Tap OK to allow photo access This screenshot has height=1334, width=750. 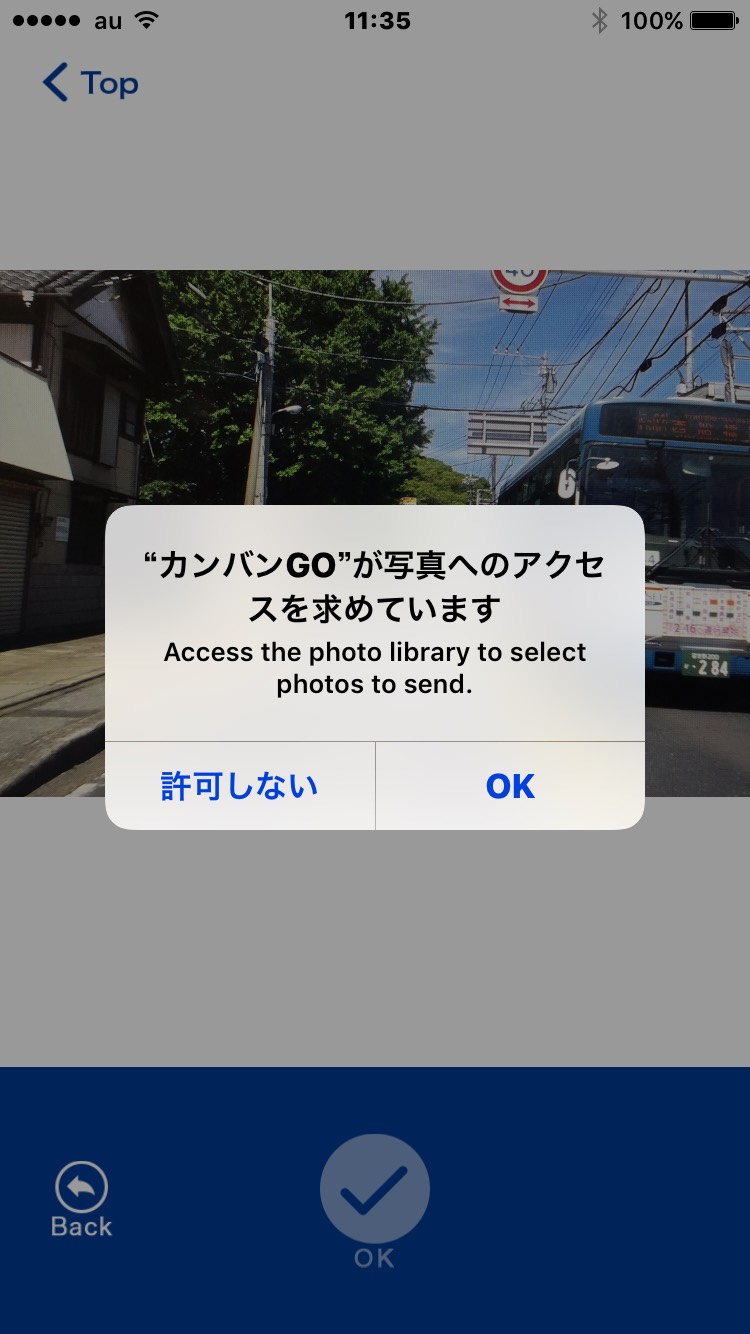pos(510,786)
